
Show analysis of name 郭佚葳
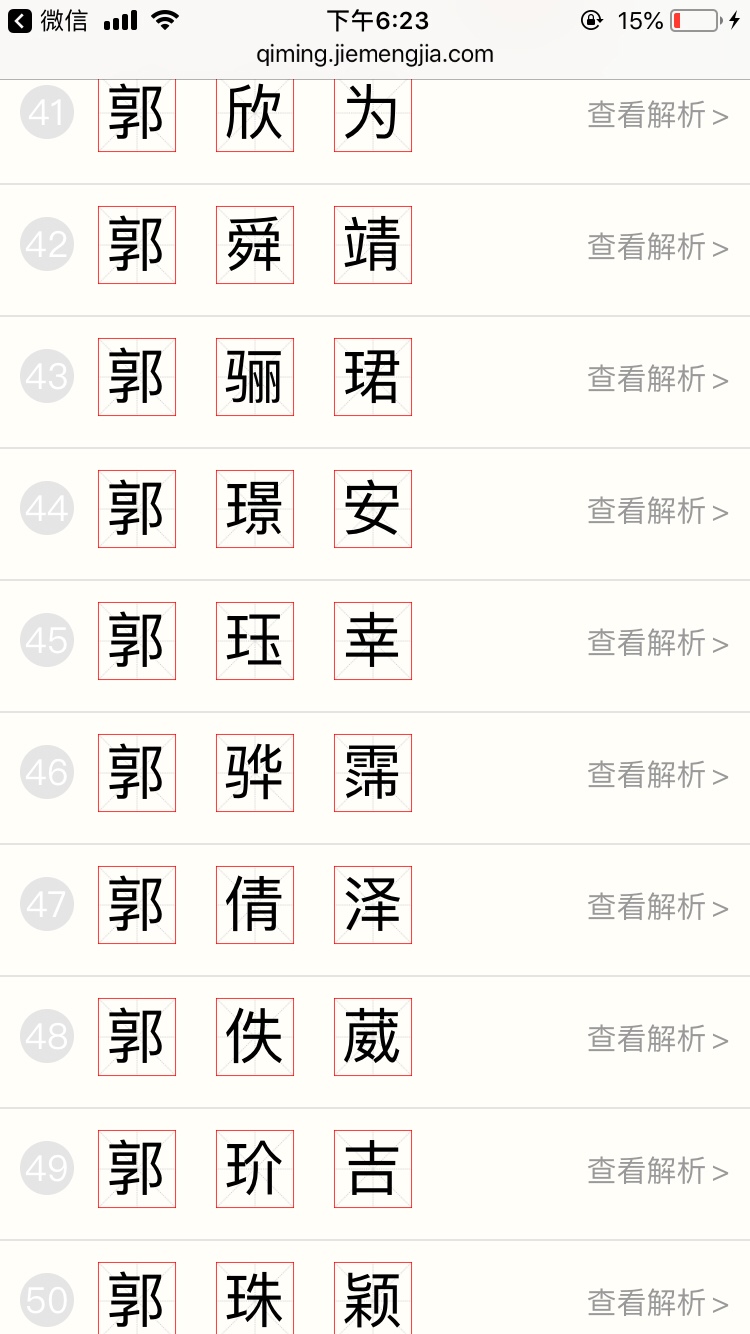[657, 1038]
